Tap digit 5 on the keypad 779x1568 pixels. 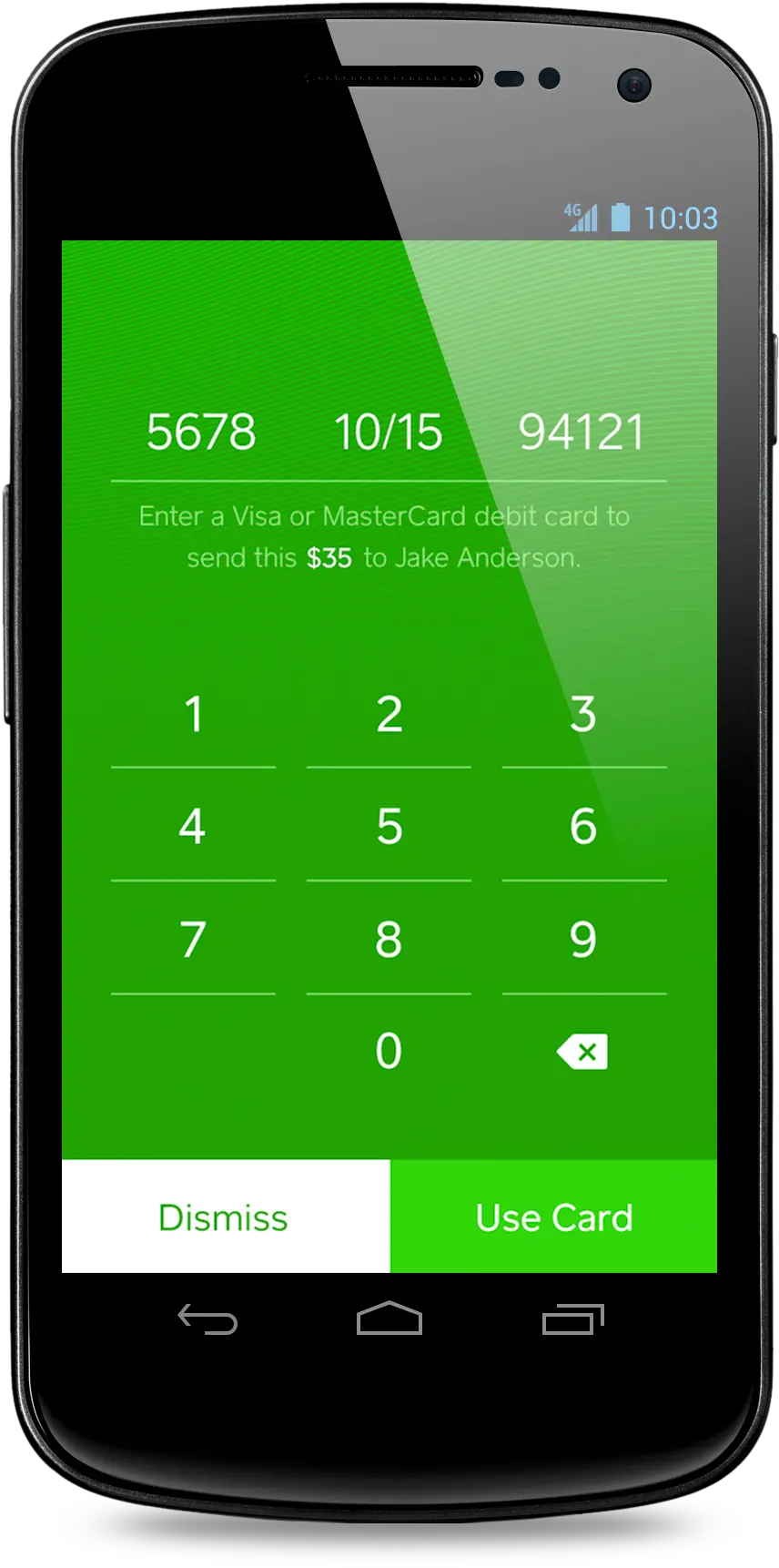point(389,827)
